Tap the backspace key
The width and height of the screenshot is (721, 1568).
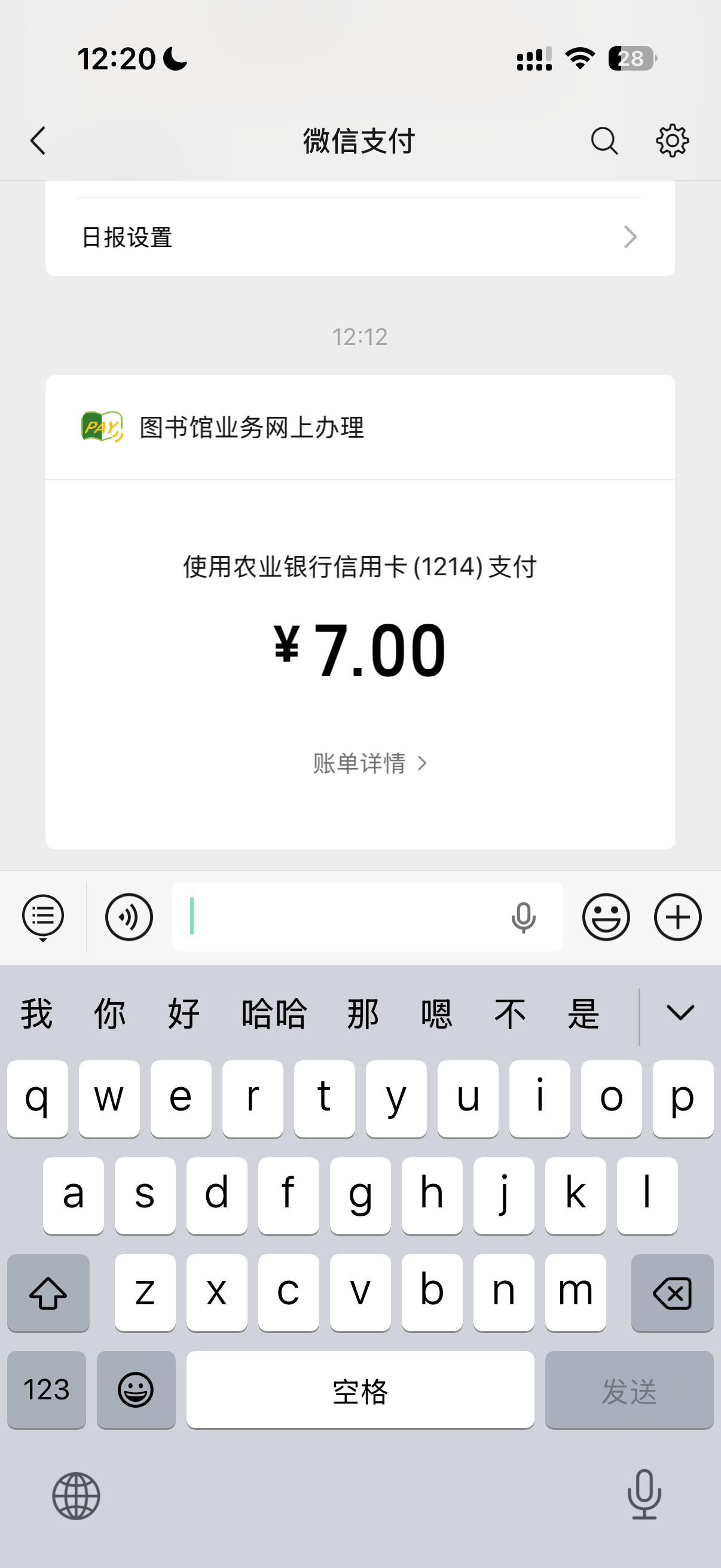[672, 1293]
